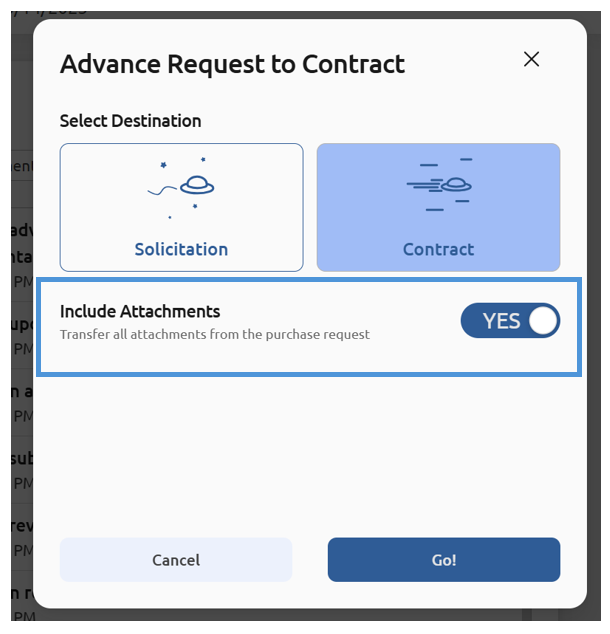Screen dimensions: 610x634
Task: Turn off Include Attachments switch
Action: tap(510, 321)
